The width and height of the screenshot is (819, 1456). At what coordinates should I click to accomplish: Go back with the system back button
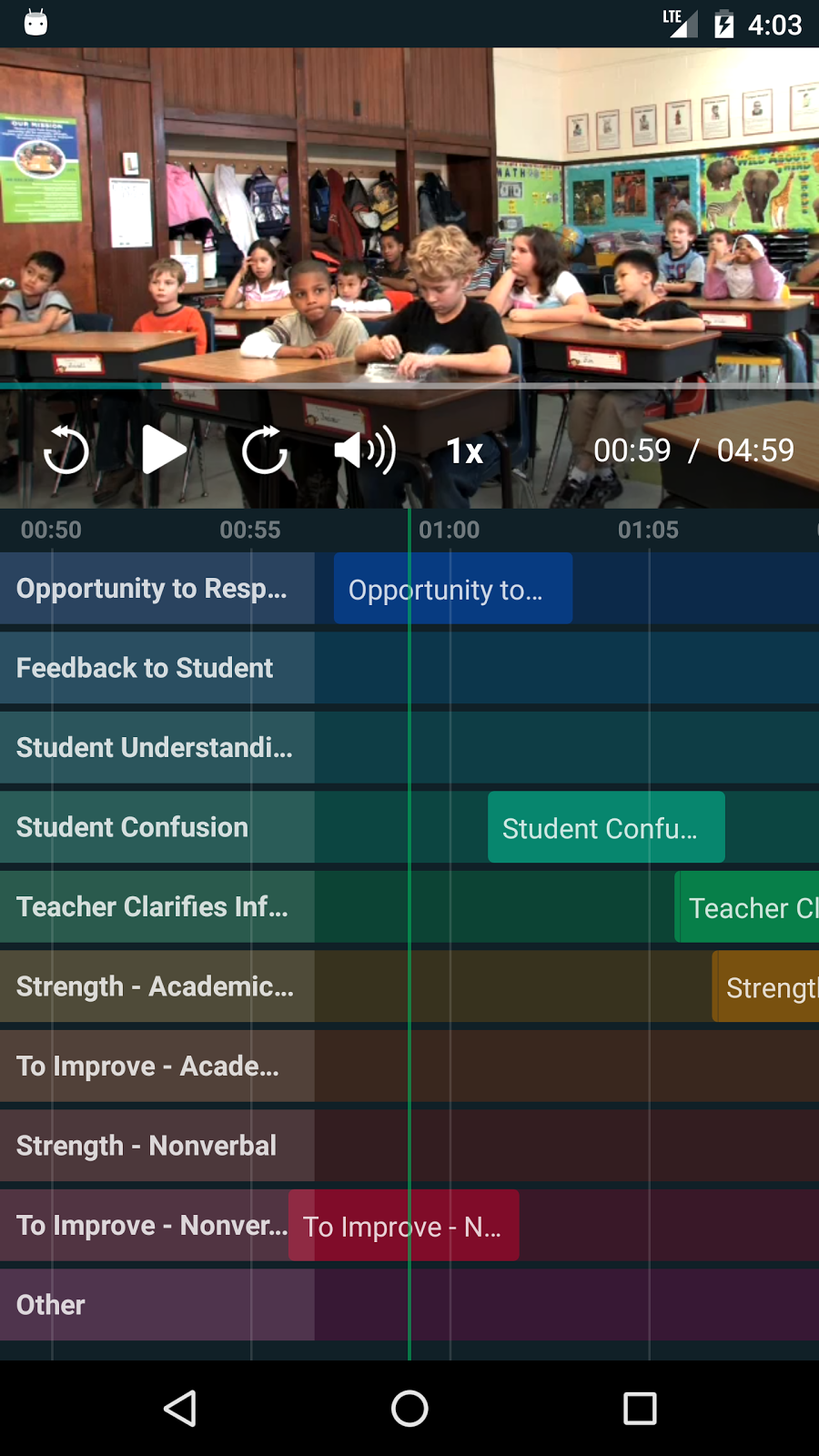tap(180, 1409)
